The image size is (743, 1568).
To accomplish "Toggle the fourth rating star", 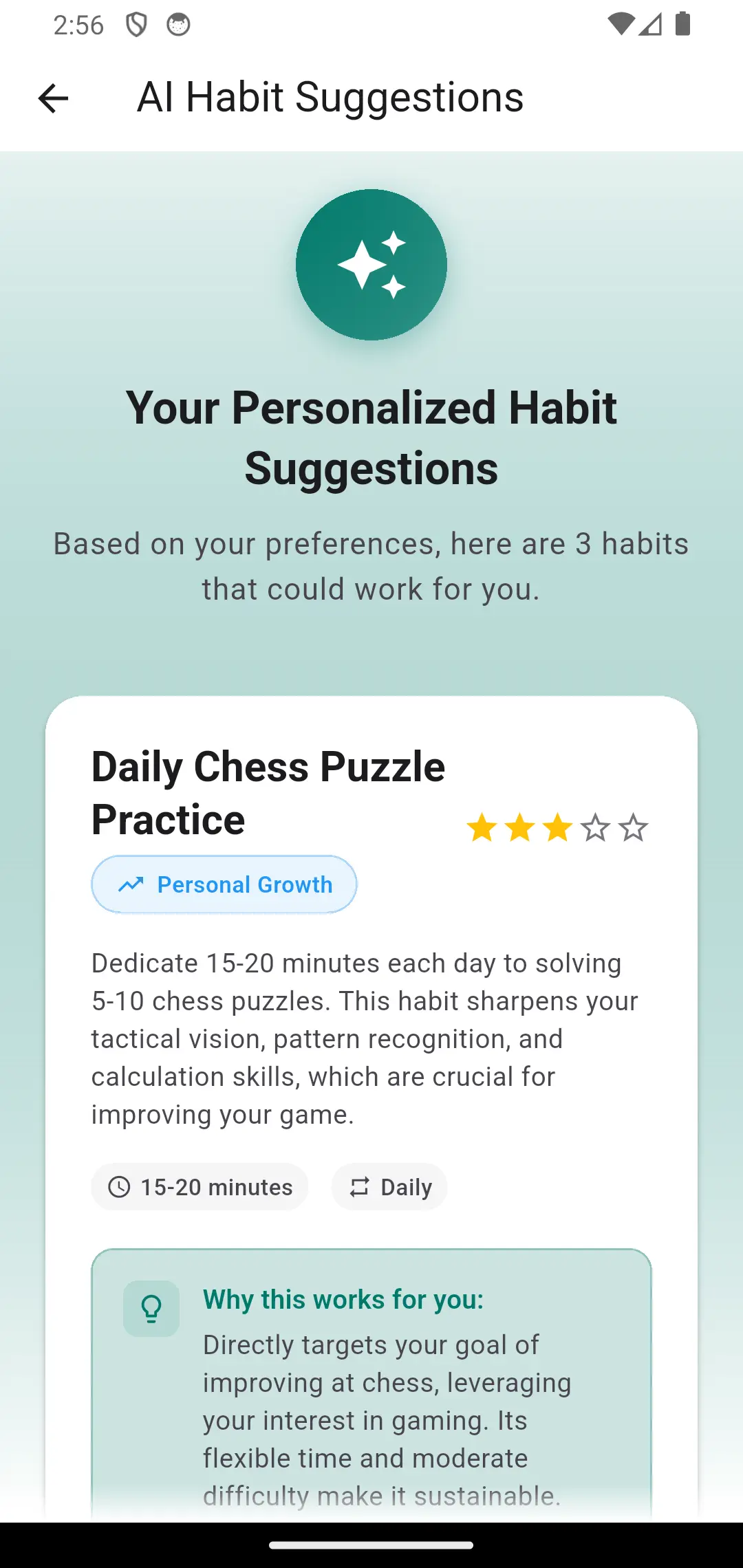I will [x=596, y=827].
